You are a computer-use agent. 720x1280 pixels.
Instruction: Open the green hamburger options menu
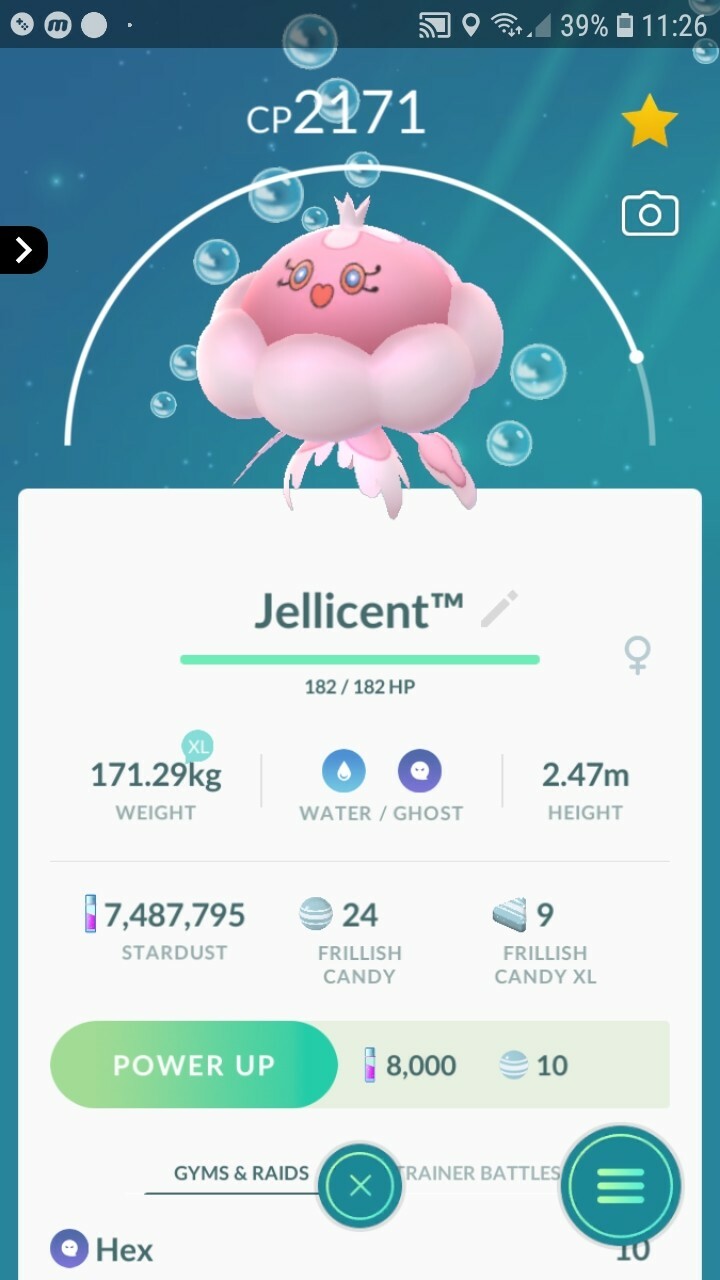621,1186
